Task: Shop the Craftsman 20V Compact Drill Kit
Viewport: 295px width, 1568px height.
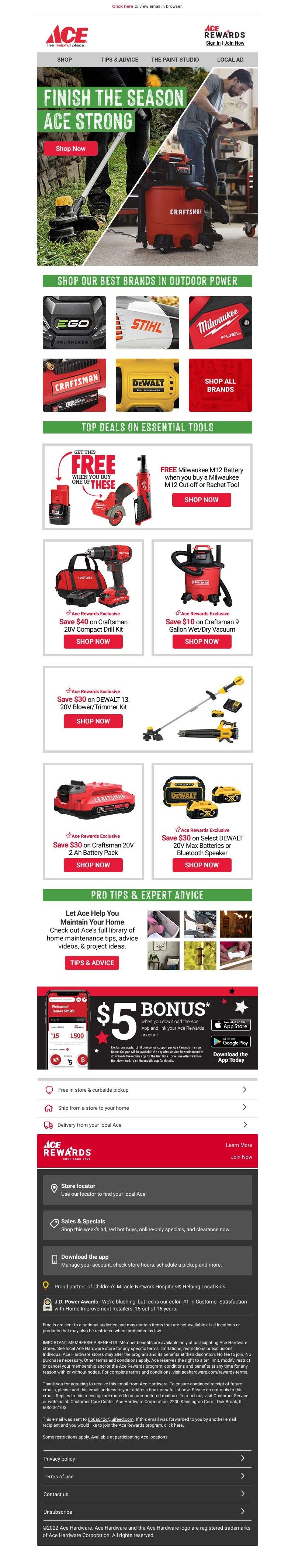Action: click(x=93, y=641)
